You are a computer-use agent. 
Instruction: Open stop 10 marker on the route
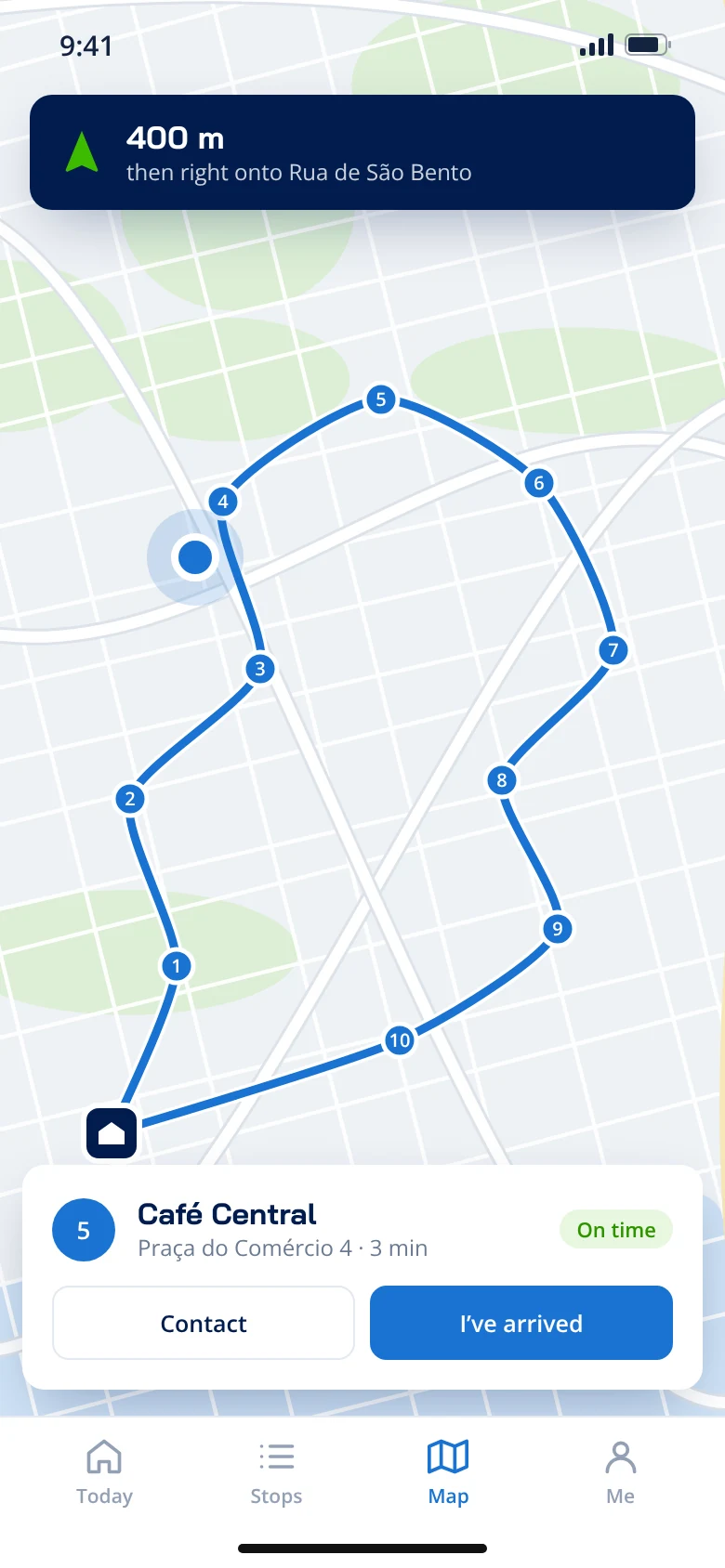(x=399, y=1040)
